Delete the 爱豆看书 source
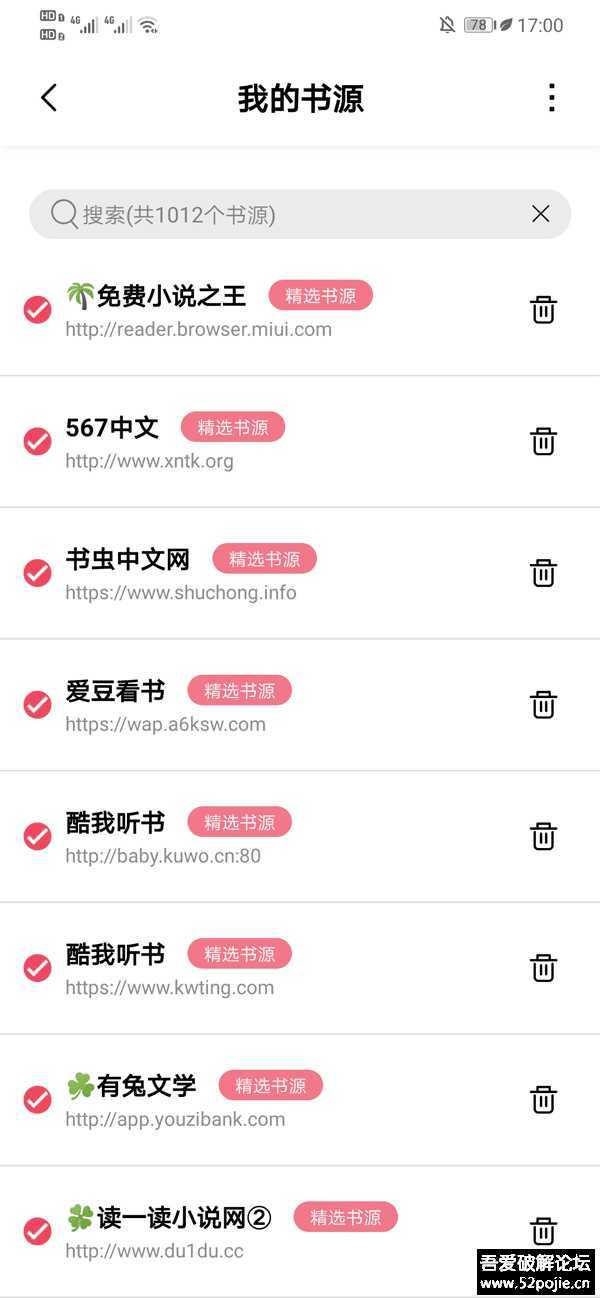600x1300 pixels. [543, 704]
